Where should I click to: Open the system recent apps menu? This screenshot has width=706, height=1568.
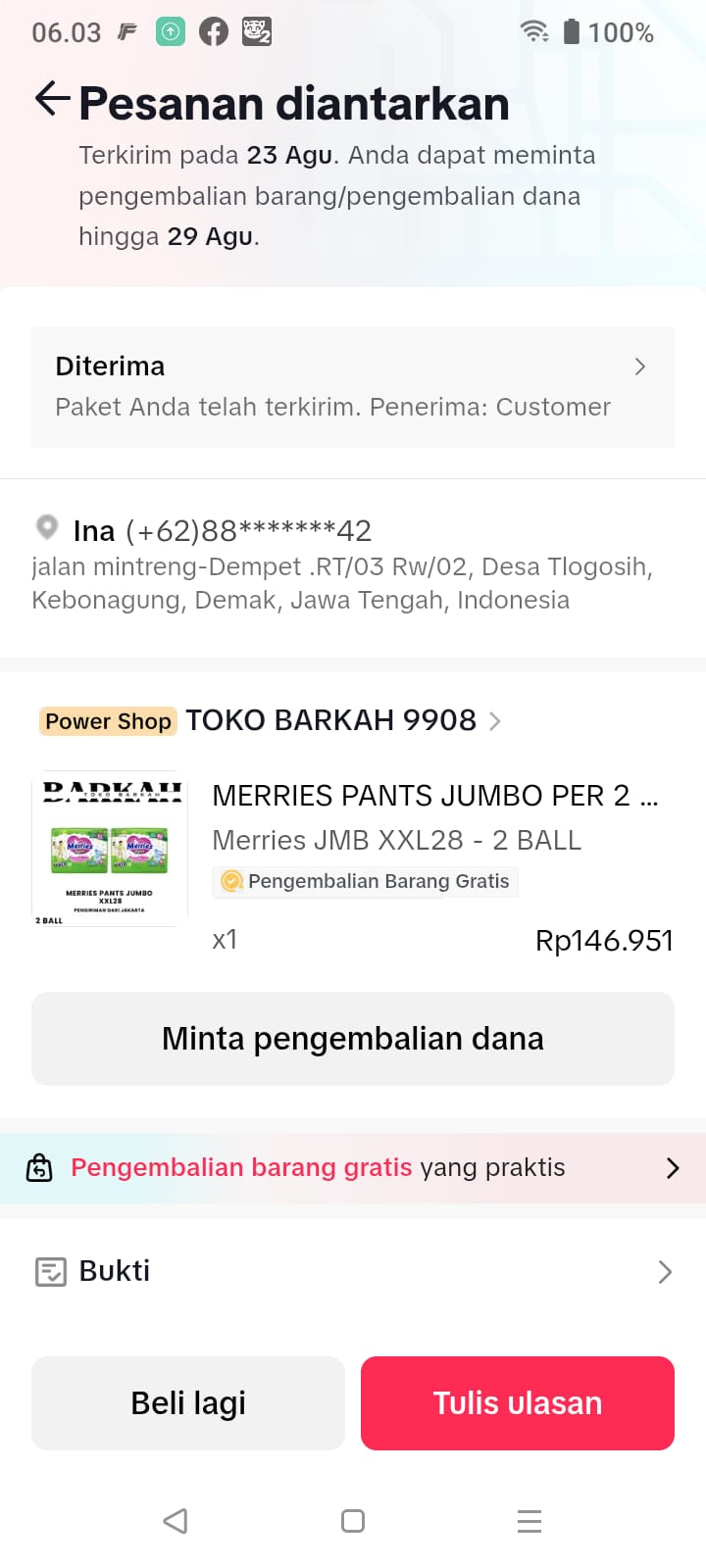coord(529,1521)
